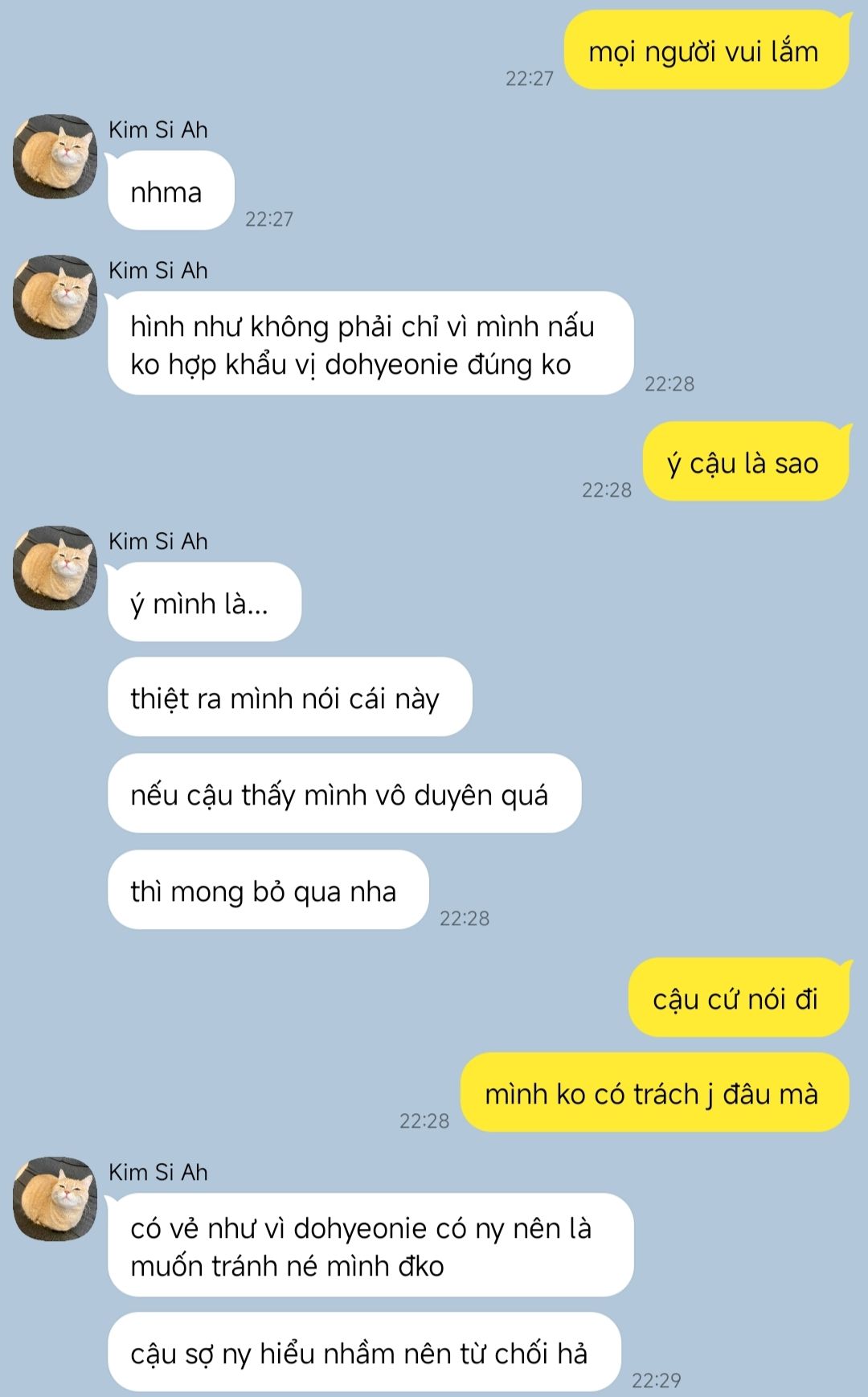This screenshot has width=868, height=1397.
Task: Open Kim Si Ah's cat avatar by "có vẻ như"
Action: 55,1198
